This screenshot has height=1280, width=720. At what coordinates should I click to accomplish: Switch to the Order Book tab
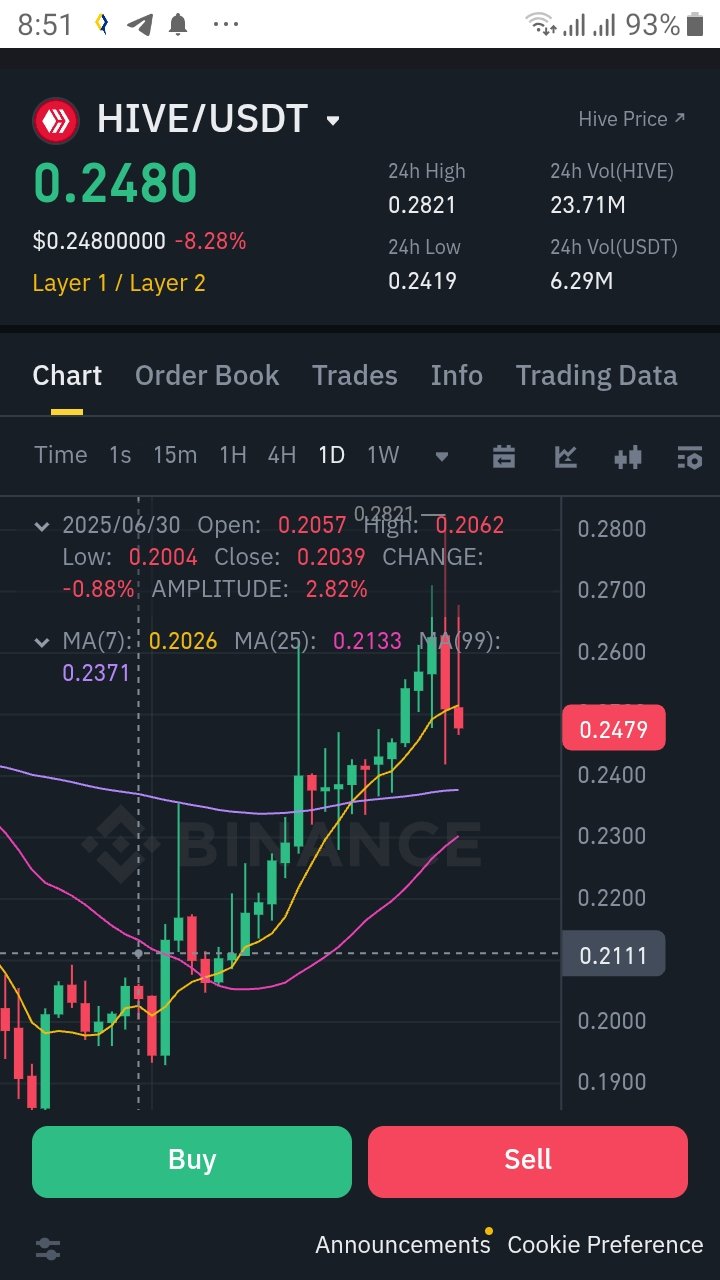(x=207, y=376)
